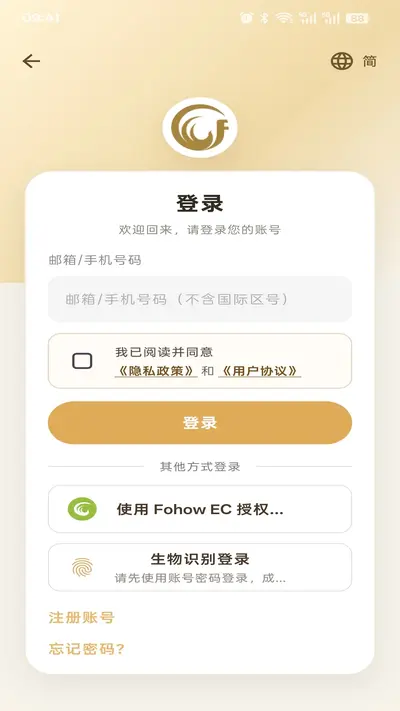The image size is (400, 711).
Task: Go back using the top-left arrow
Action: pyautogui.click(x=31, y=61)
